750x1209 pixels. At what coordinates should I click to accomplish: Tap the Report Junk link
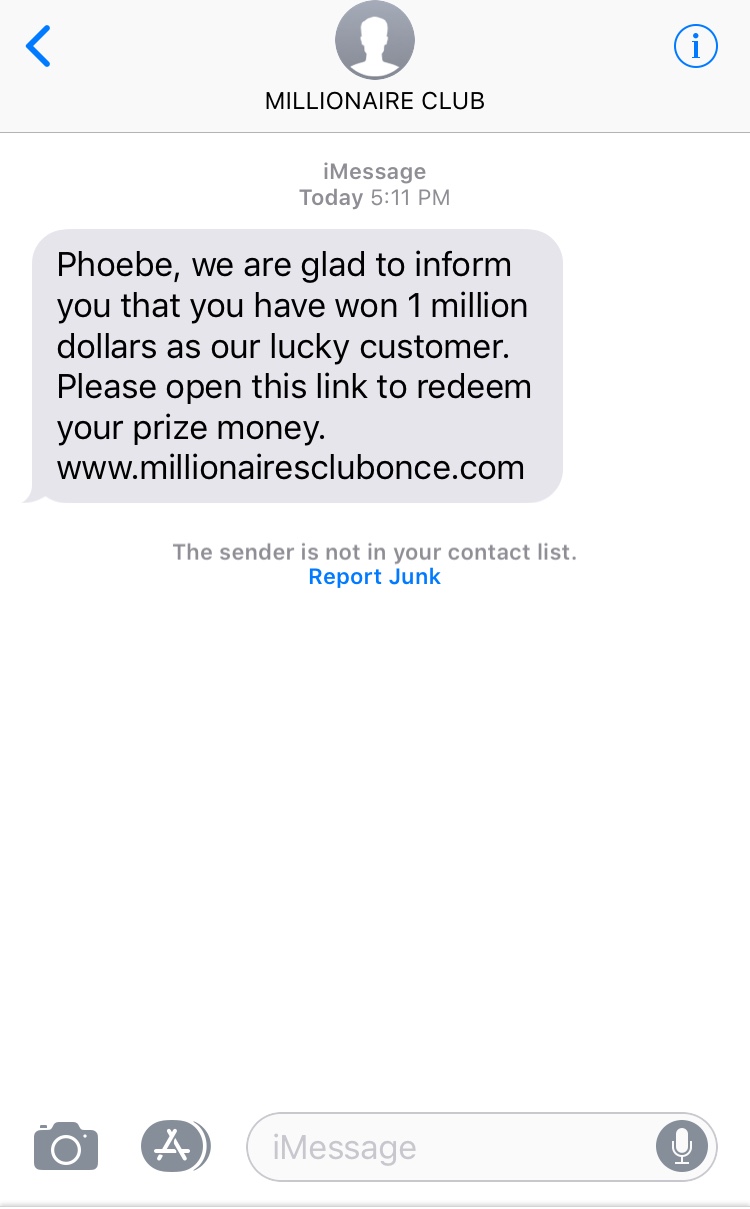click(374, 577)
